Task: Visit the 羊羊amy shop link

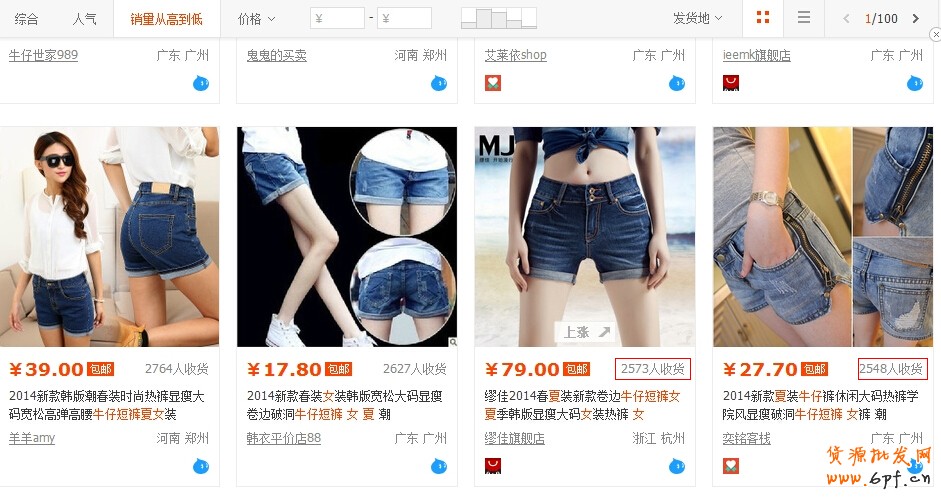Action: [32, 438]
